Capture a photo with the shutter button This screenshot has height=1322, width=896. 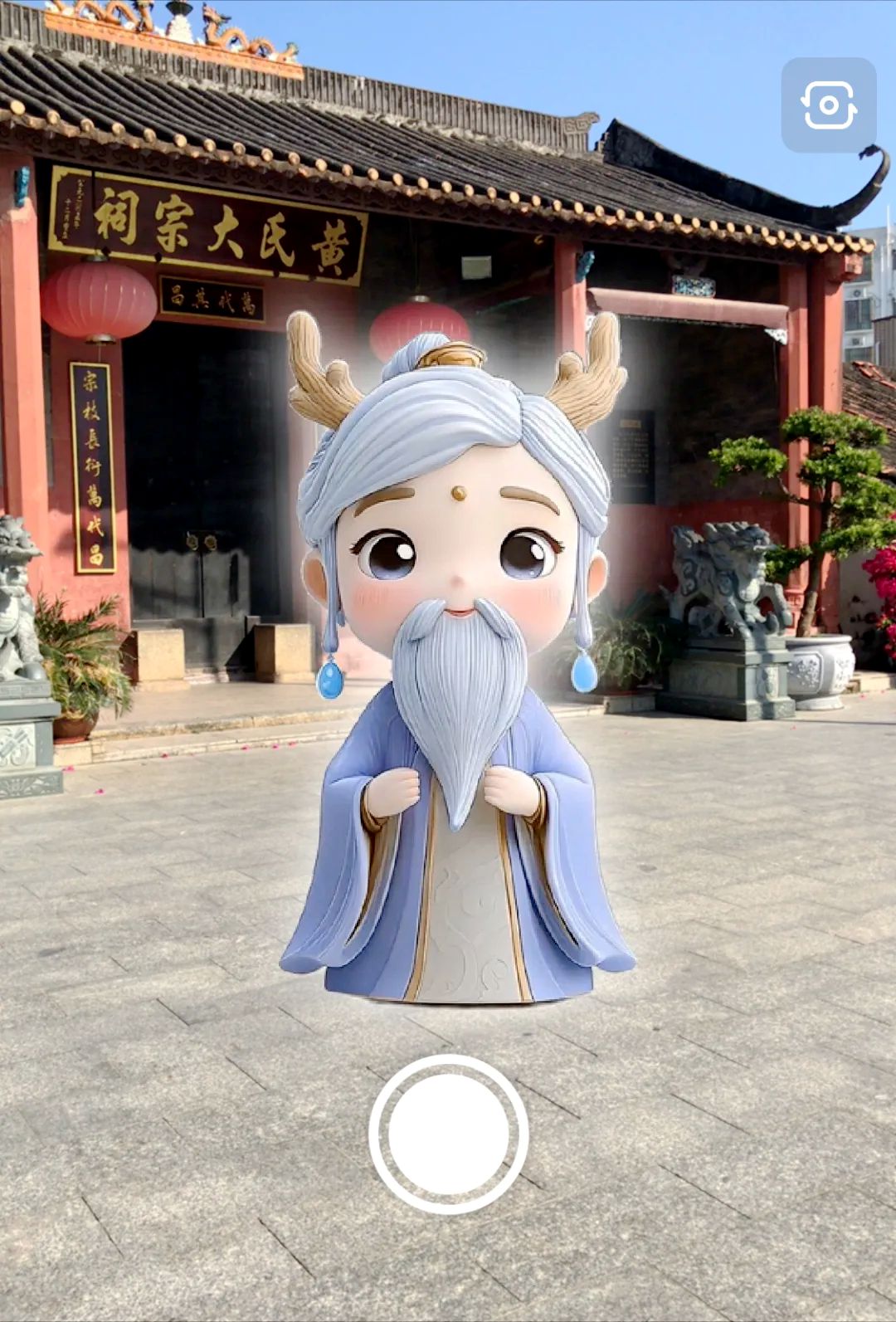(448, 1134)
